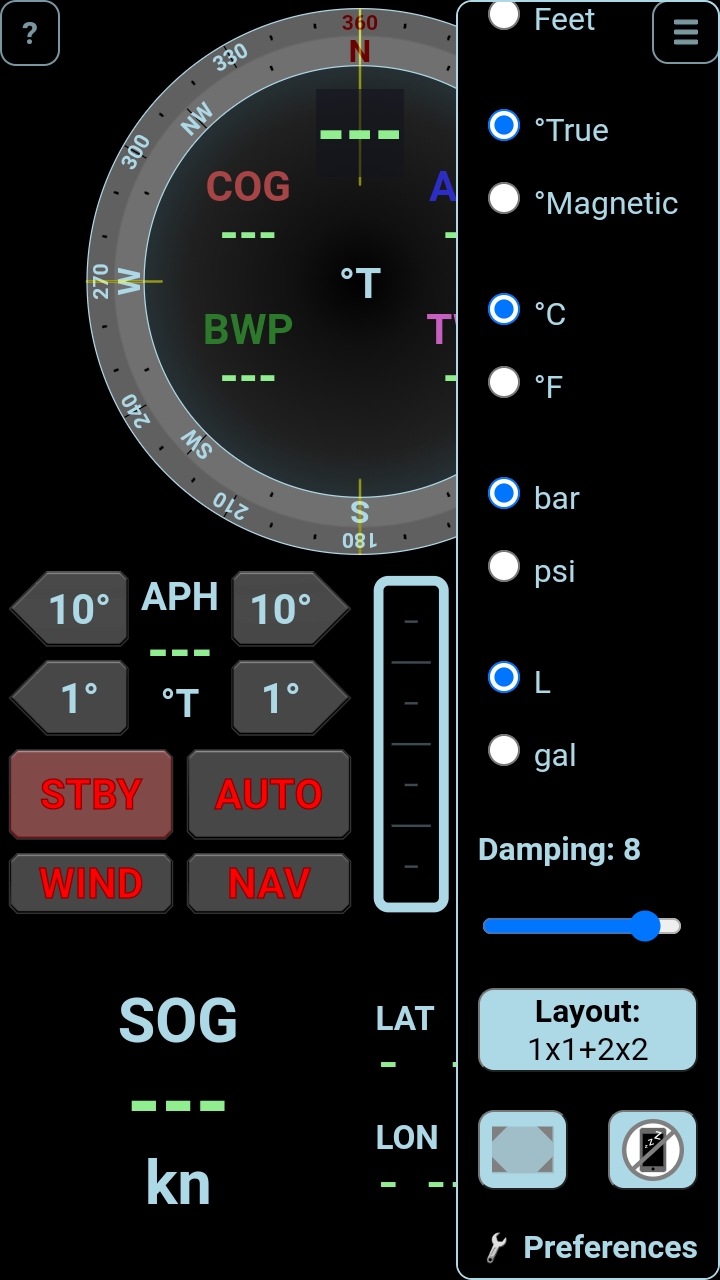Change the Layout 1x1+2x2 setting
The width and height of the screenshot is (720, 1280).
coord(587,1030)
